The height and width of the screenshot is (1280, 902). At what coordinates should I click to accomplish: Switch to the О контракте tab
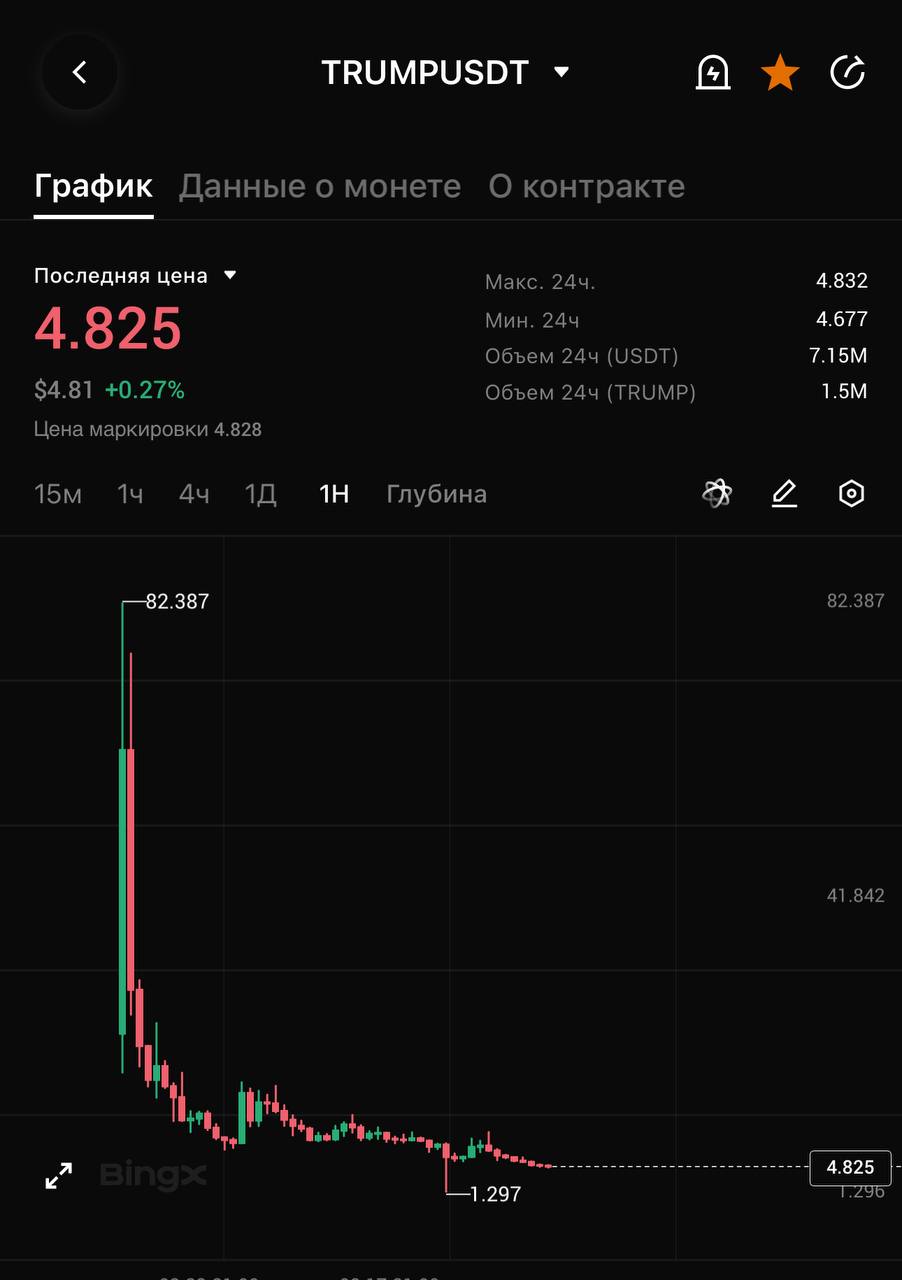tap(586, 186)
